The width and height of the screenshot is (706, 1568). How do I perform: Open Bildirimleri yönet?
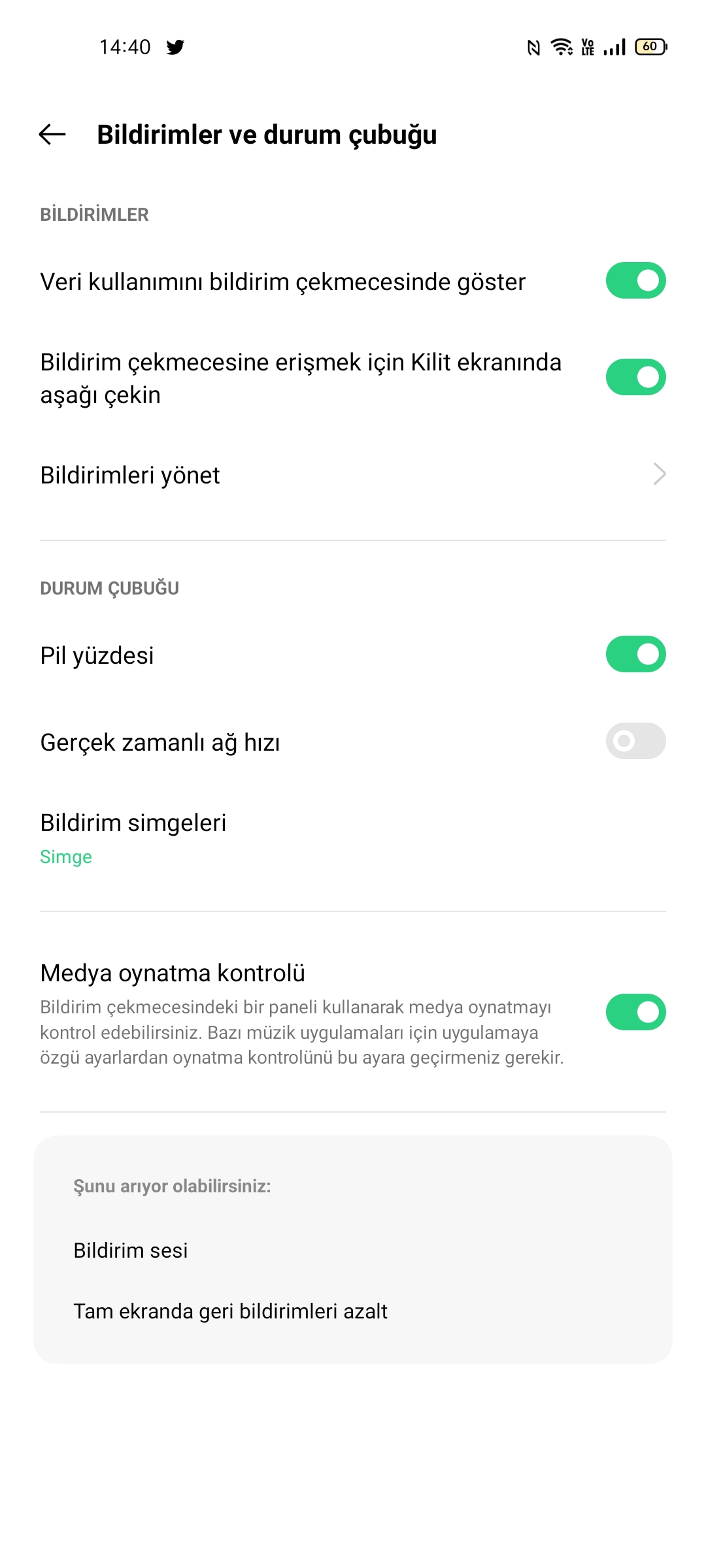[353, 475]
